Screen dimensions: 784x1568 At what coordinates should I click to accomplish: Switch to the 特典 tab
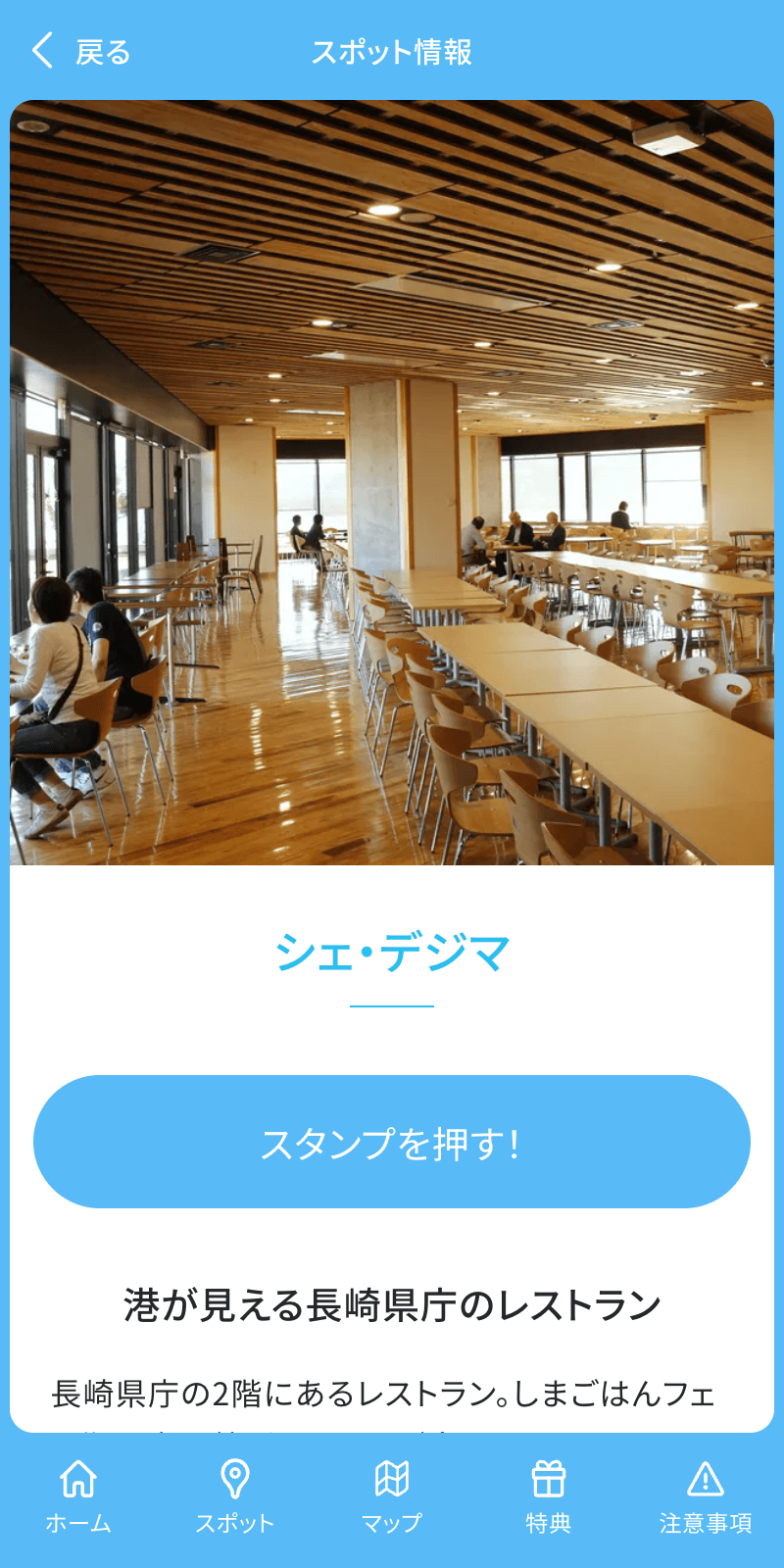pyautogui.click(x=550, y=1494)
